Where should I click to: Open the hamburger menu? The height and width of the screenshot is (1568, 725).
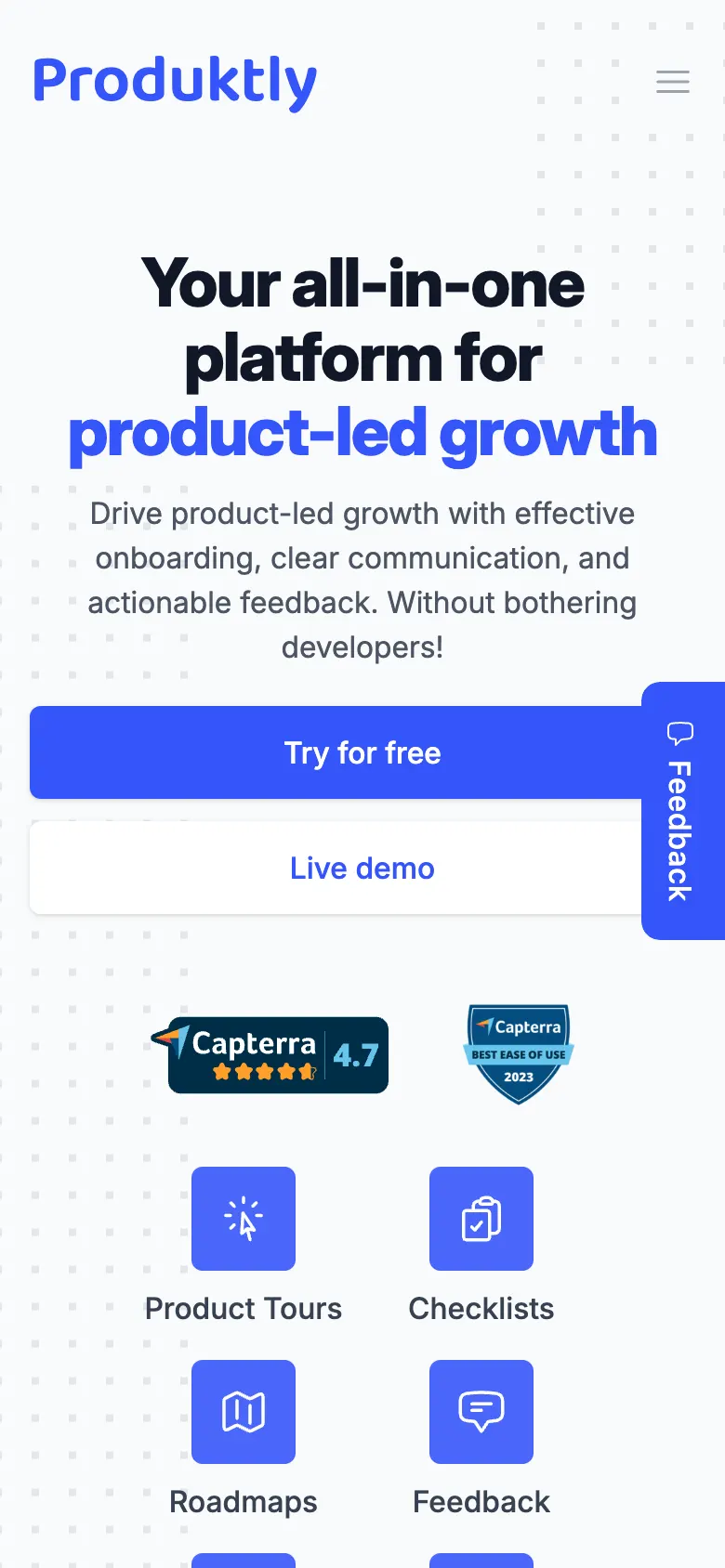(x=673, y=82)
